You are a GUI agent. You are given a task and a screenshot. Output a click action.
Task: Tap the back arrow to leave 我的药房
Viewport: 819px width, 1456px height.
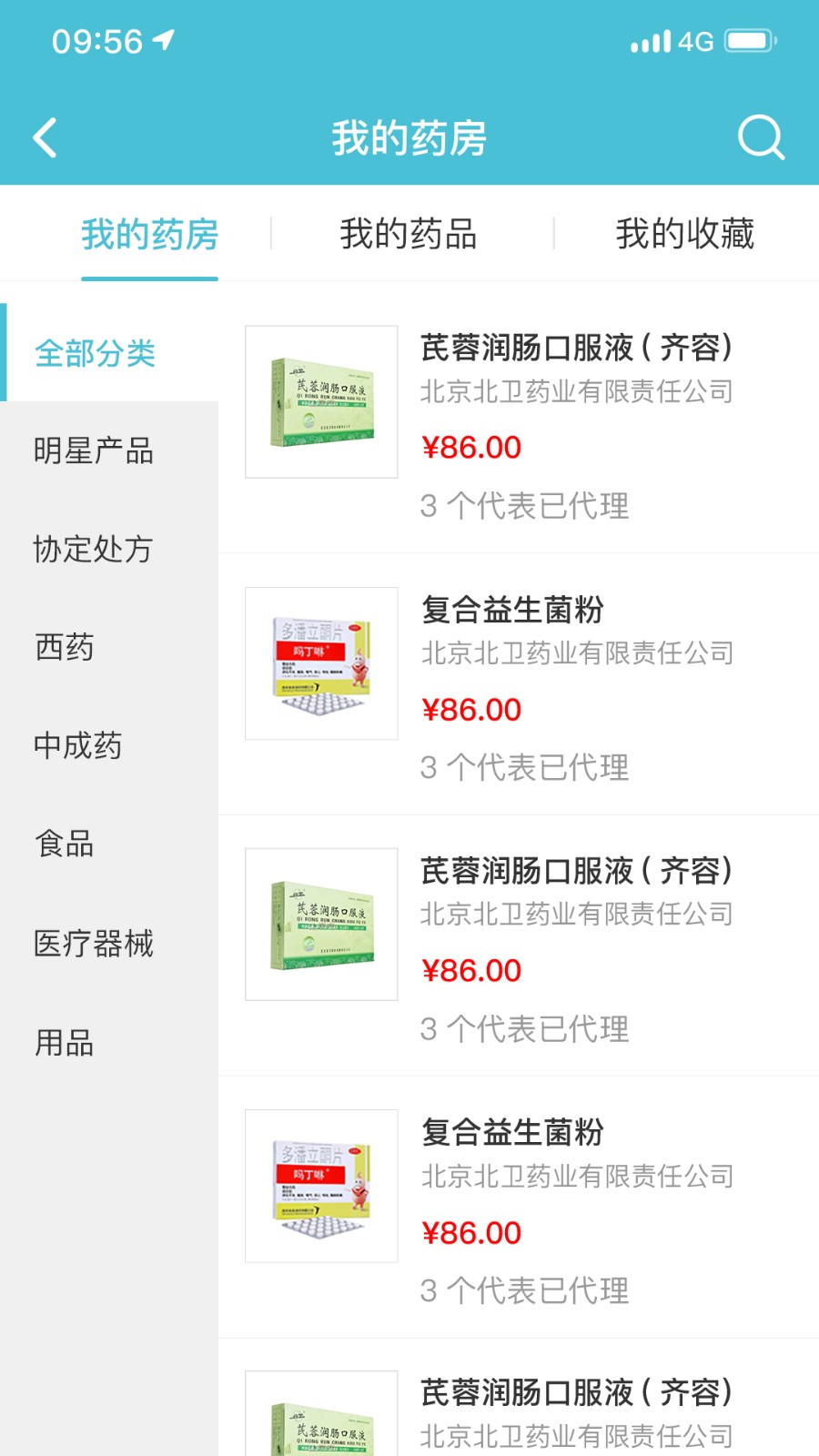(45, 136)
